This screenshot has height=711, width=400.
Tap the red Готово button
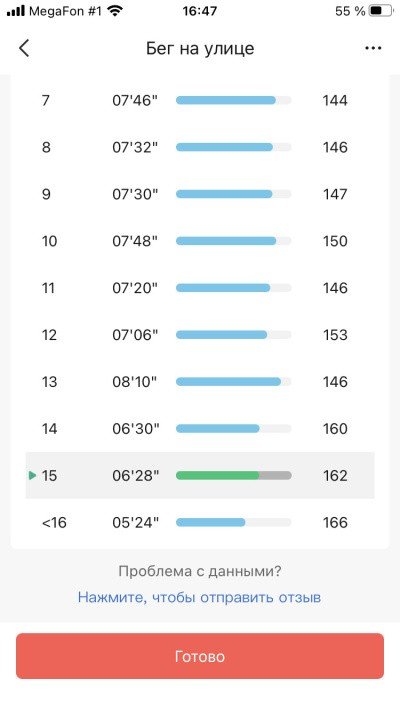[x=200, y=656]
